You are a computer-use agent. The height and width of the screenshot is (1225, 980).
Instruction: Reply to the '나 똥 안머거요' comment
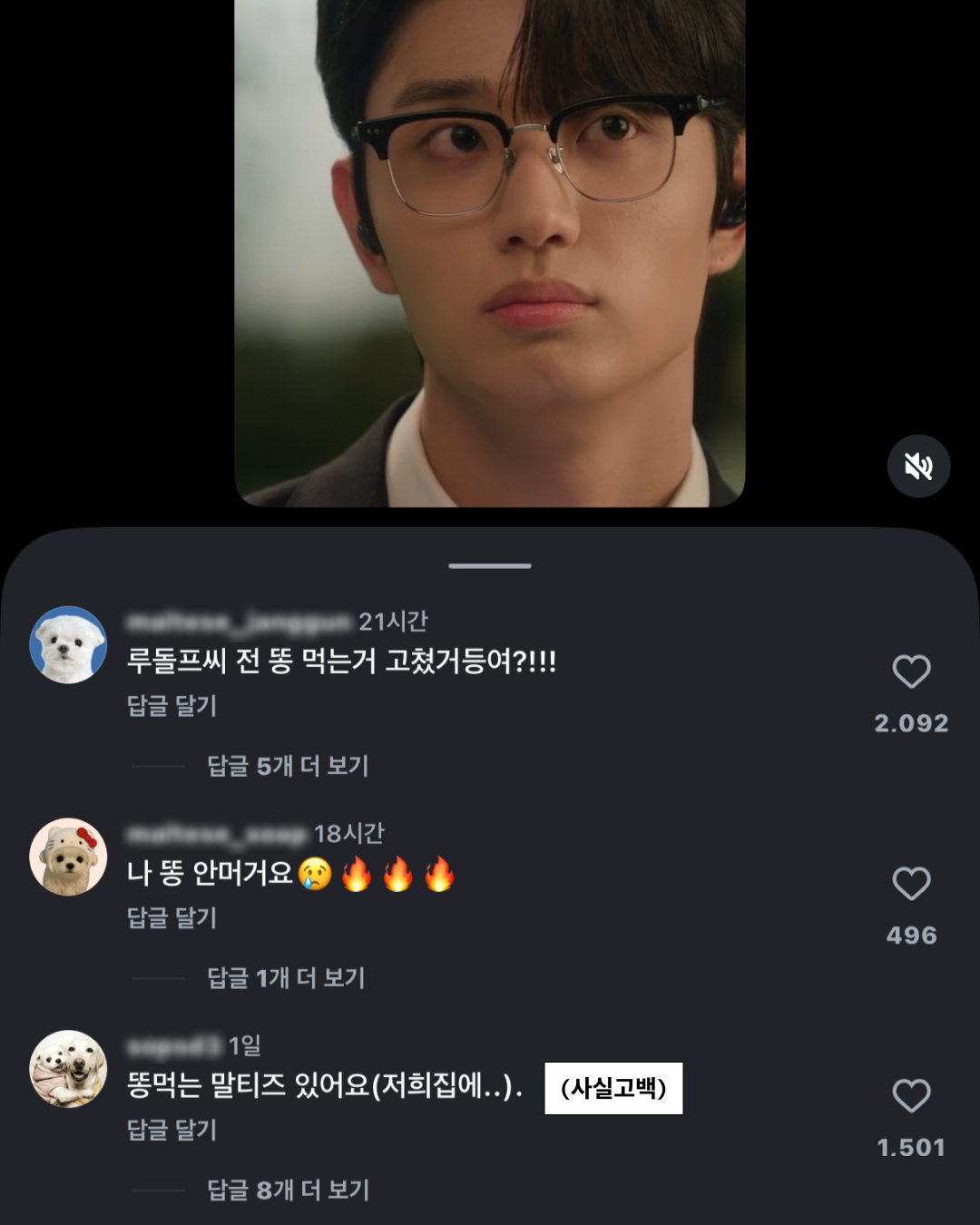[171, 918]
